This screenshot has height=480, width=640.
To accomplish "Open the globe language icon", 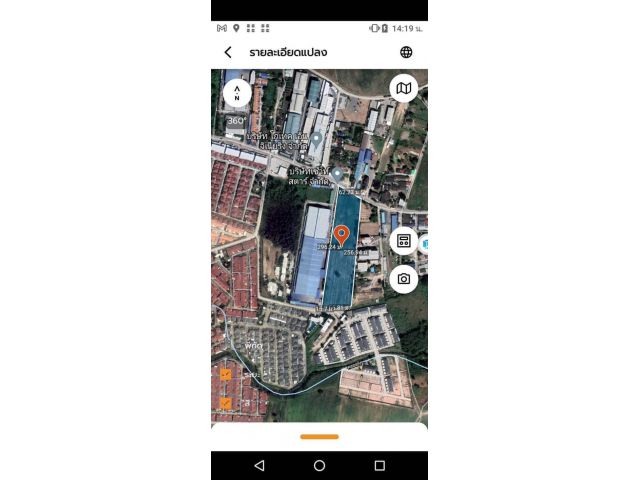I will [406, 52].
